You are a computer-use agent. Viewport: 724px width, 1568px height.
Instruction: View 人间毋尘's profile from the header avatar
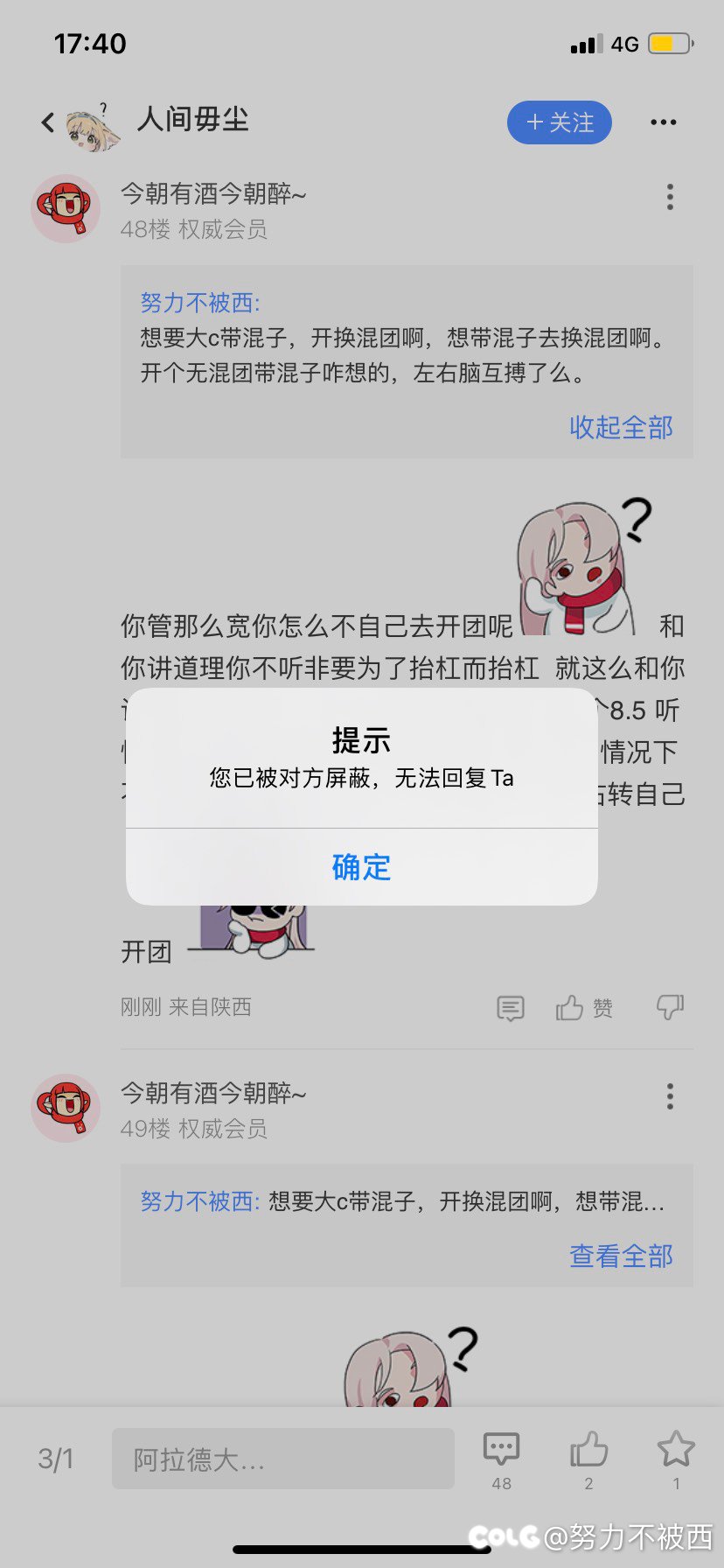pos(93,124)
